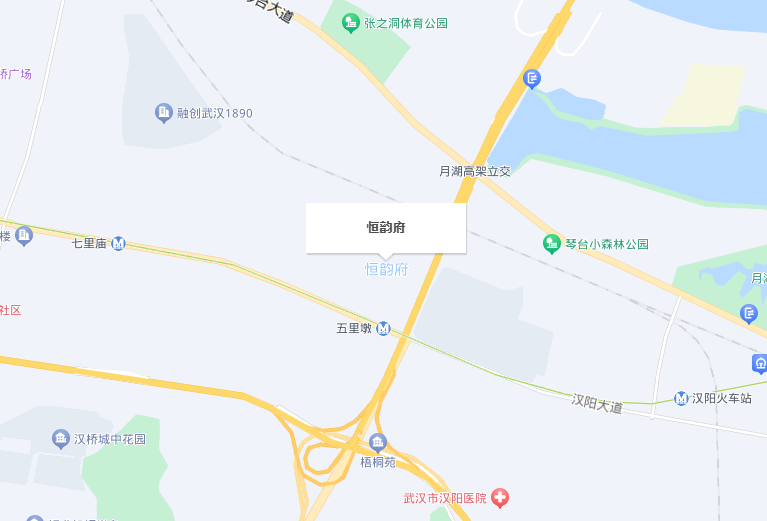The image size is (767, 521).
Task: Select the 梧桐苑 residential marker
Action: coord(377,443)
